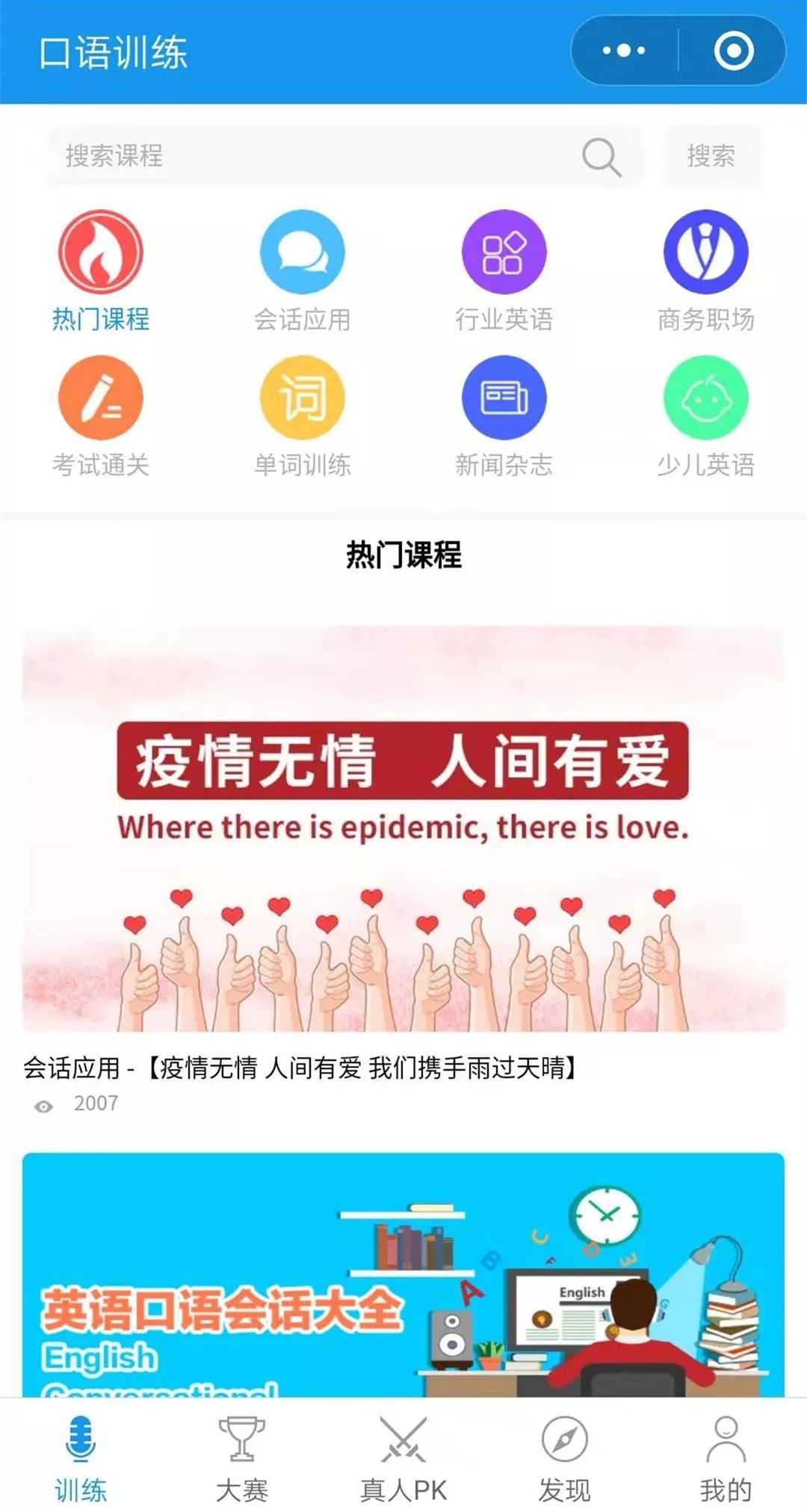This screenshot has width=807, height=1512.
Task: Open the 单词训练 category
Action: (303, 416)
